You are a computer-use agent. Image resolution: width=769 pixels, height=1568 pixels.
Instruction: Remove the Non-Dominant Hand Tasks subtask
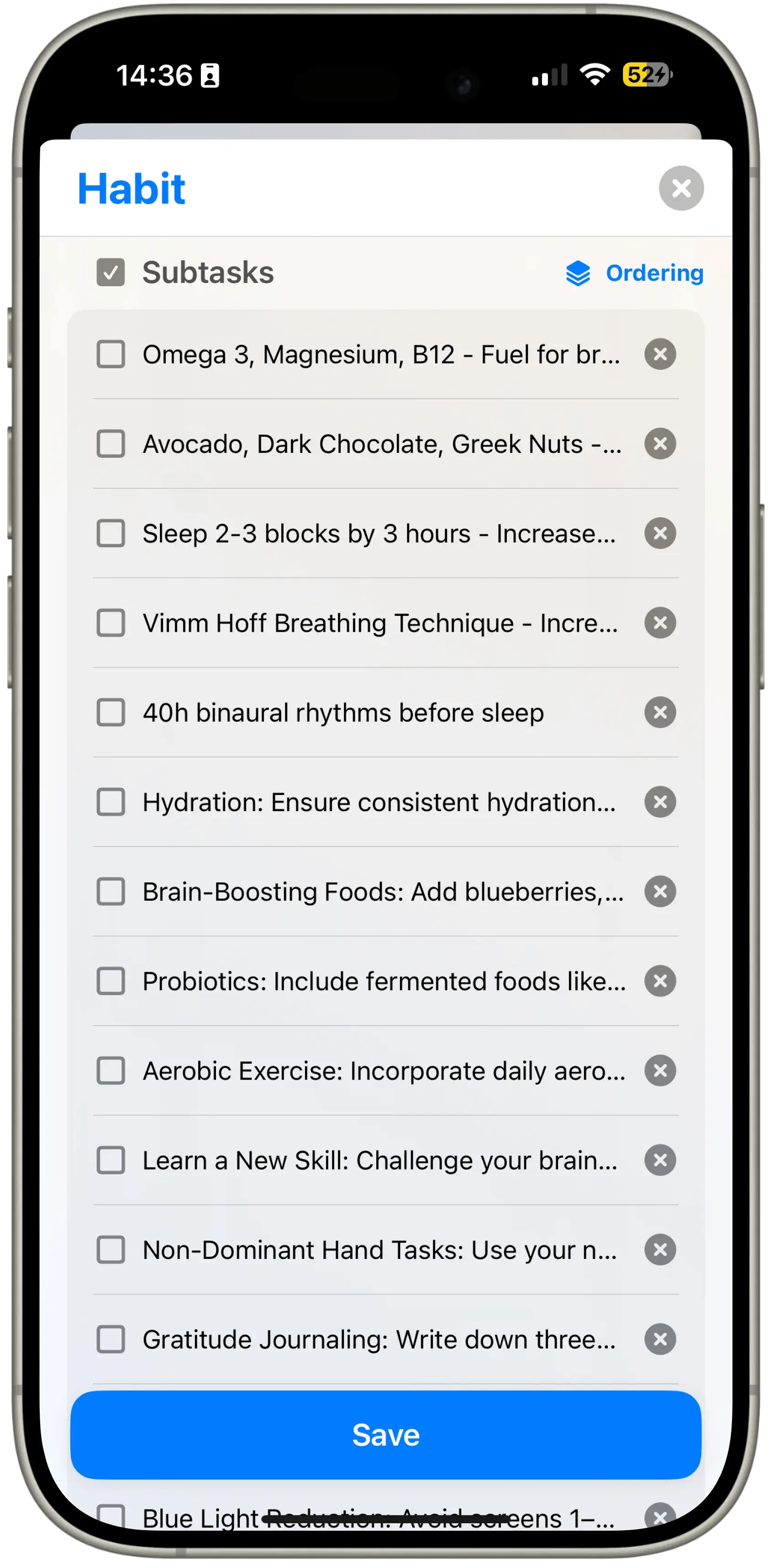tap(660, 1250)
